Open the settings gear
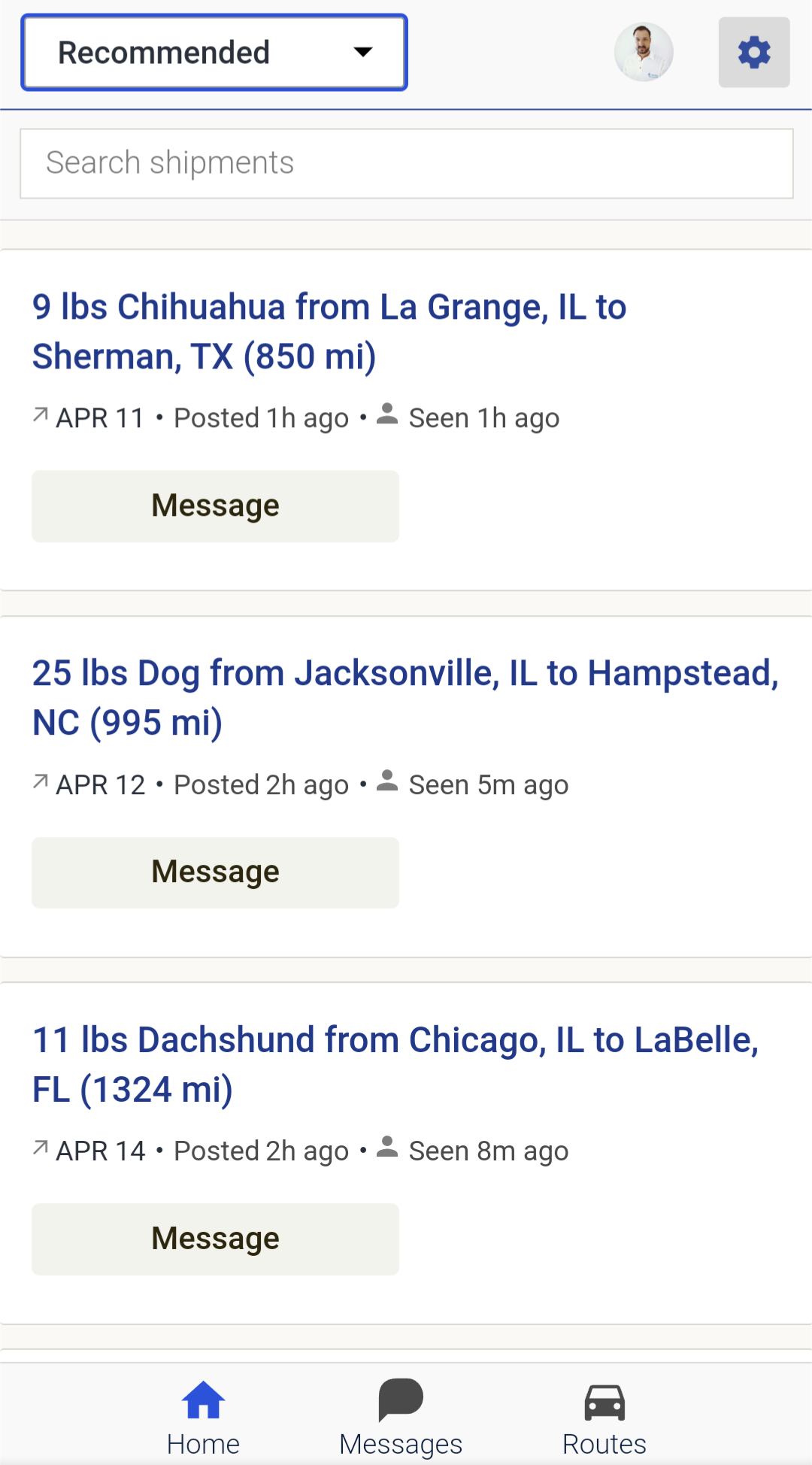The width and height of the screenshot is (812, 1465). coord(754,53)
